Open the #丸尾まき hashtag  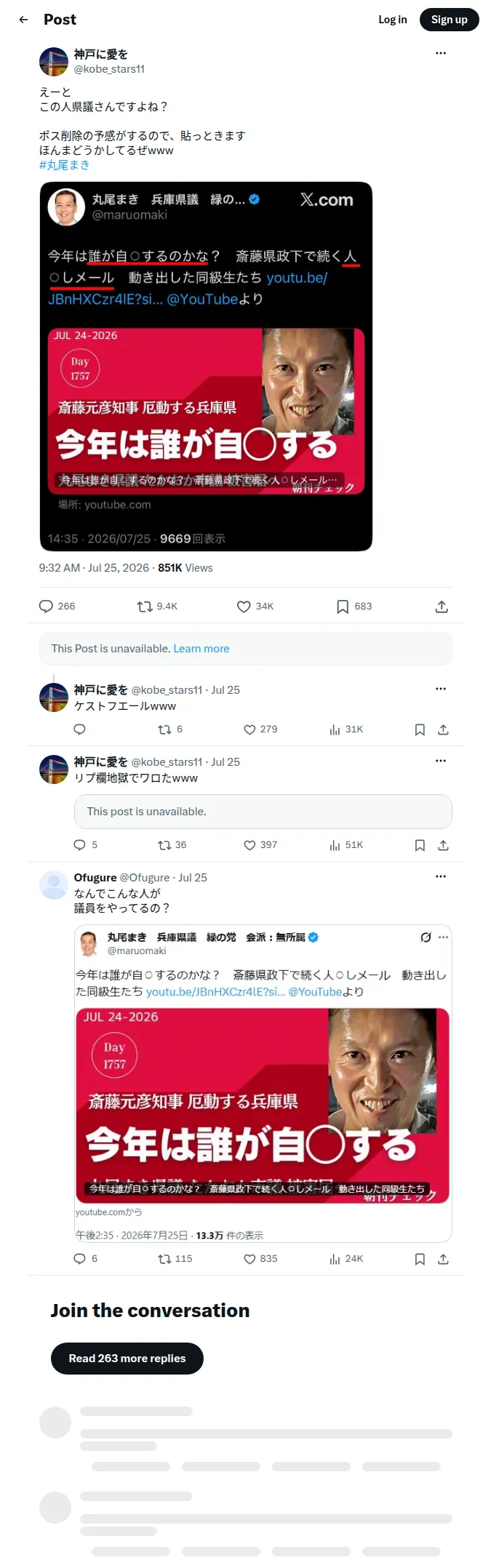[65, 165]
